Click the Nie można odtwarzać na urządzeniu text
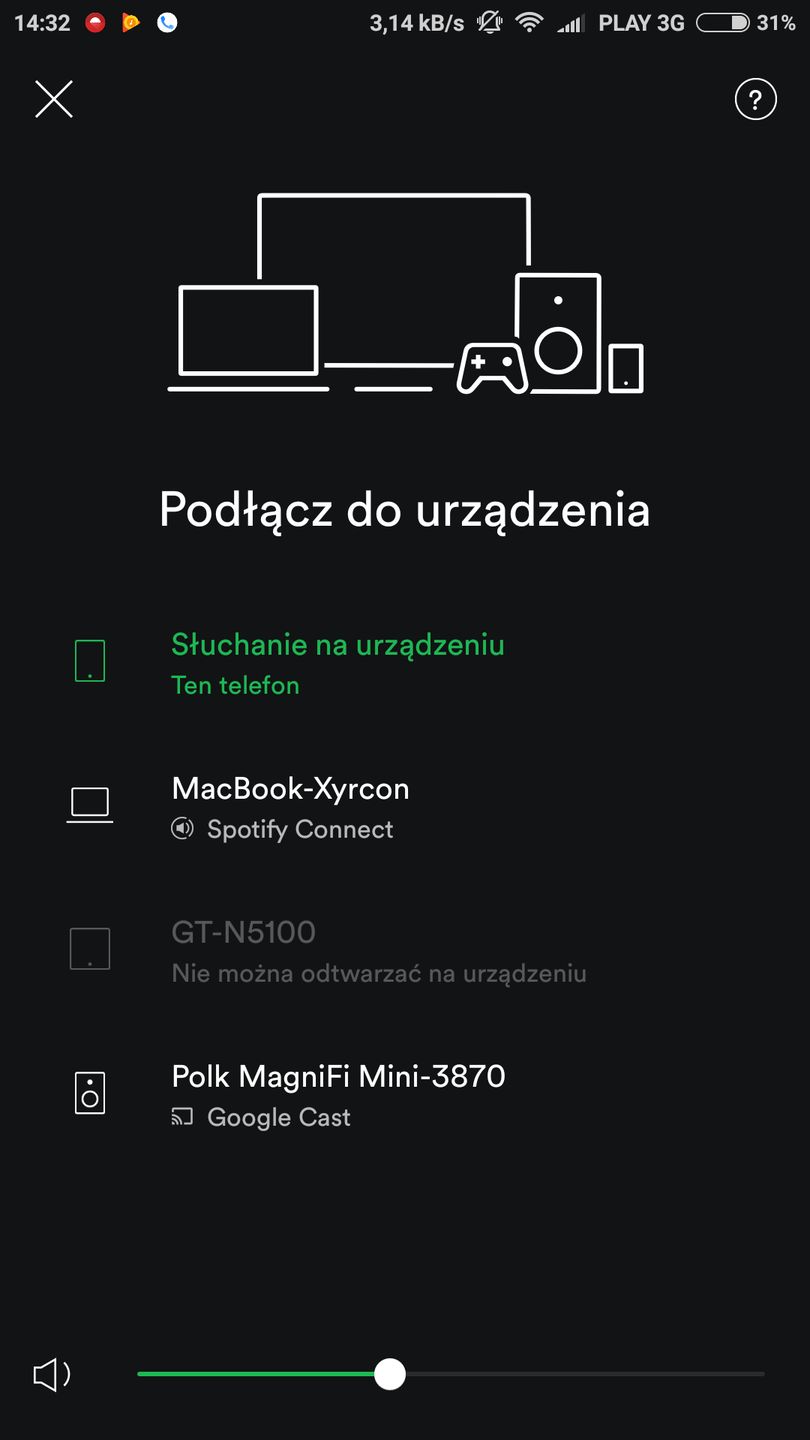The width and height of the screenshot is (810, 1440). [x=380, y=973]
